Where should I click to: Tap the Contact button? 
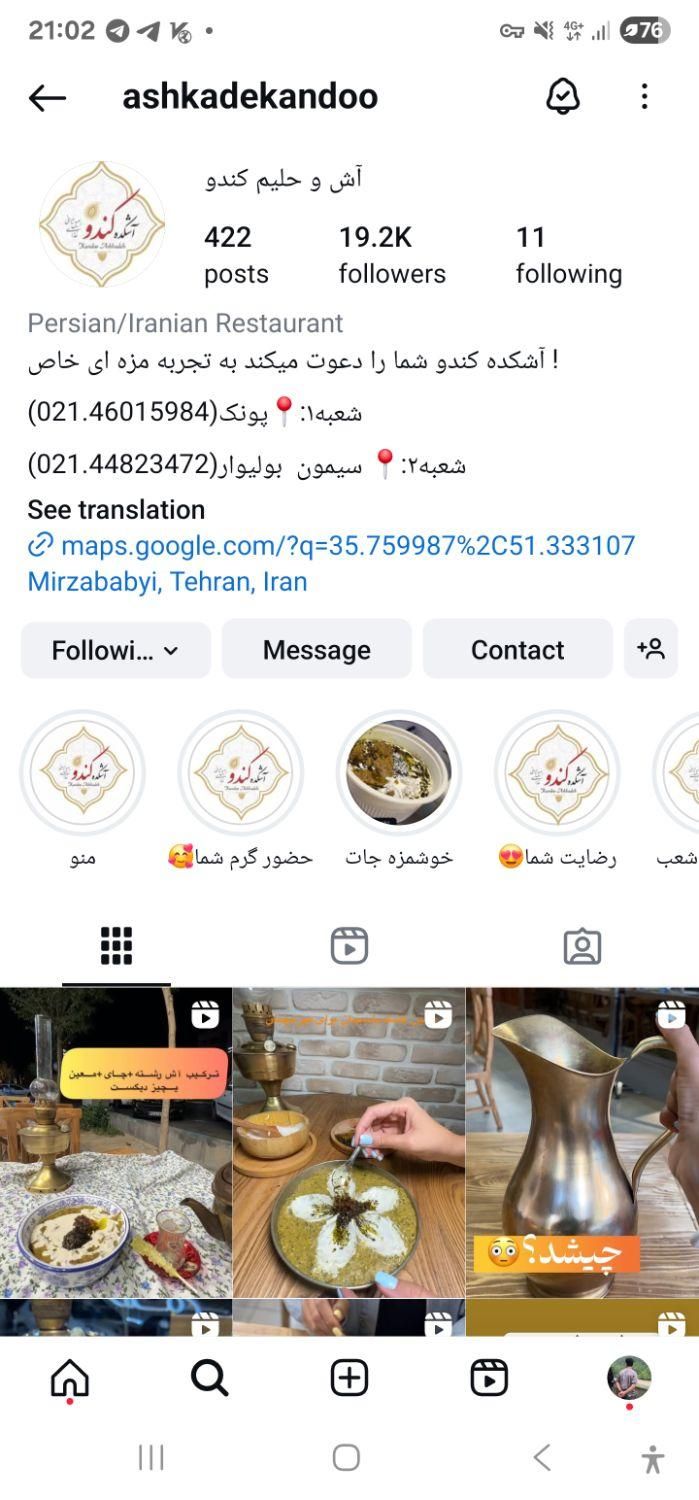point(517,650)
